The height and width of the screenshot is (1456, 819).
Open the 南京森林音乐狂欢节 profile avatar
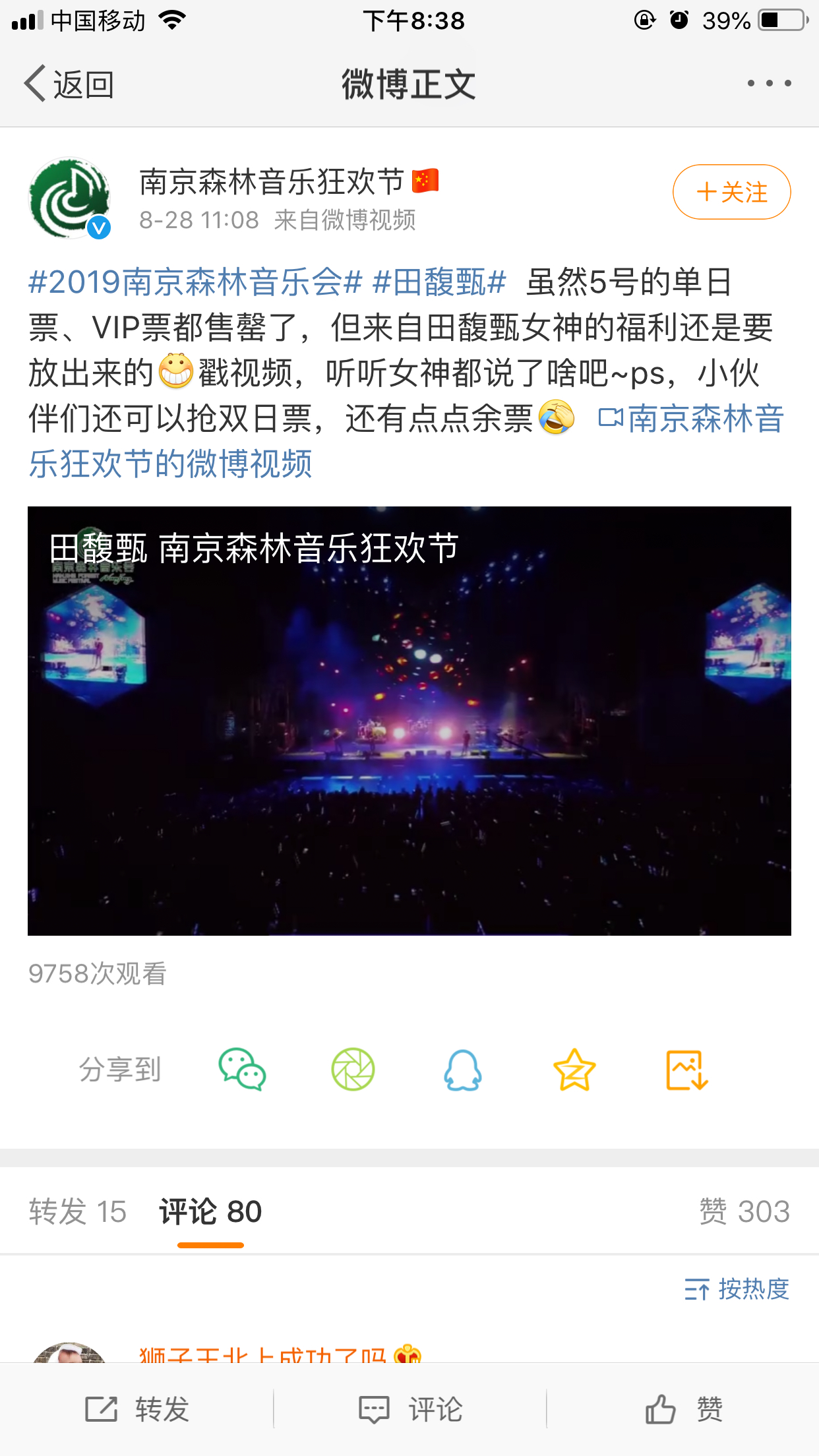coord(70,198)
